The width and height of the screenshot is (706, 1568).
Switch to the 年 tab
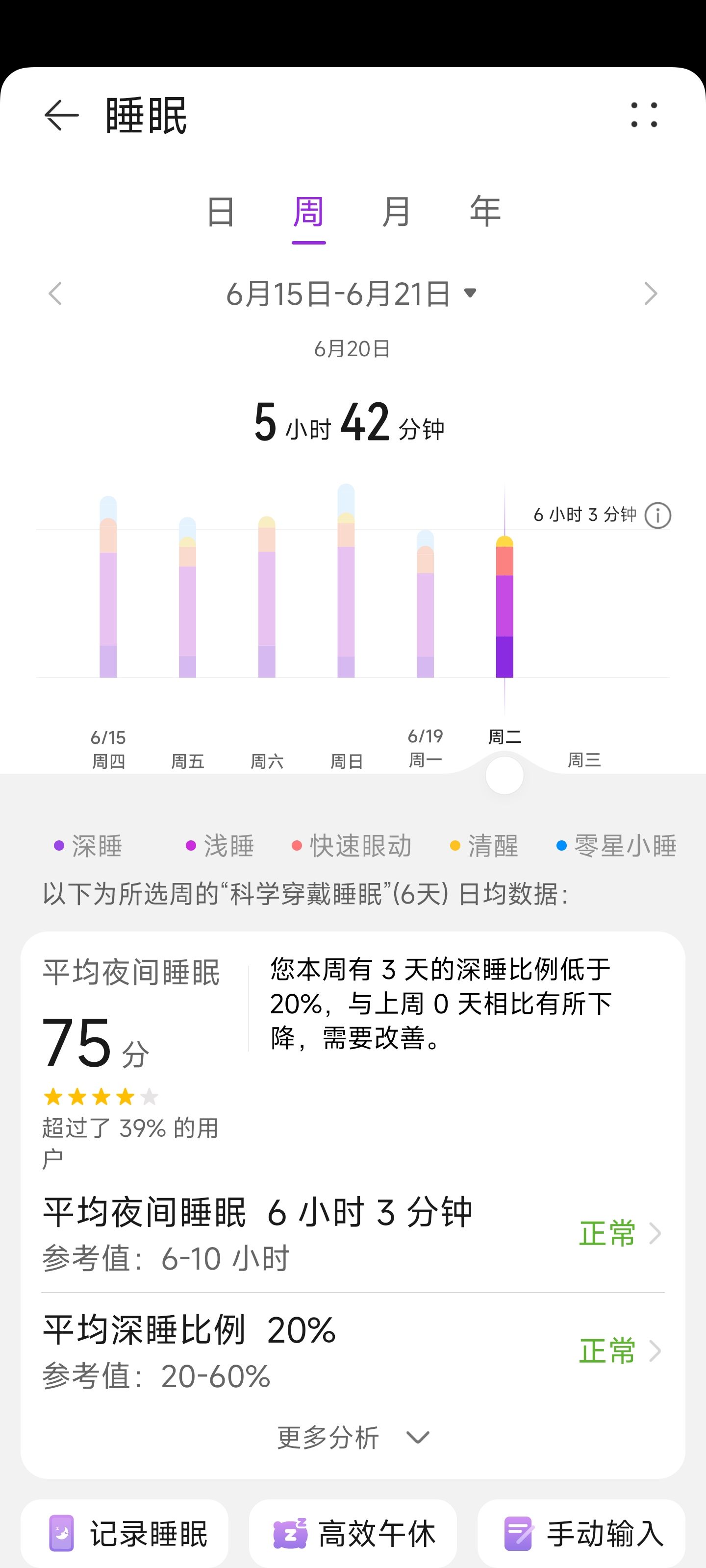485,212
